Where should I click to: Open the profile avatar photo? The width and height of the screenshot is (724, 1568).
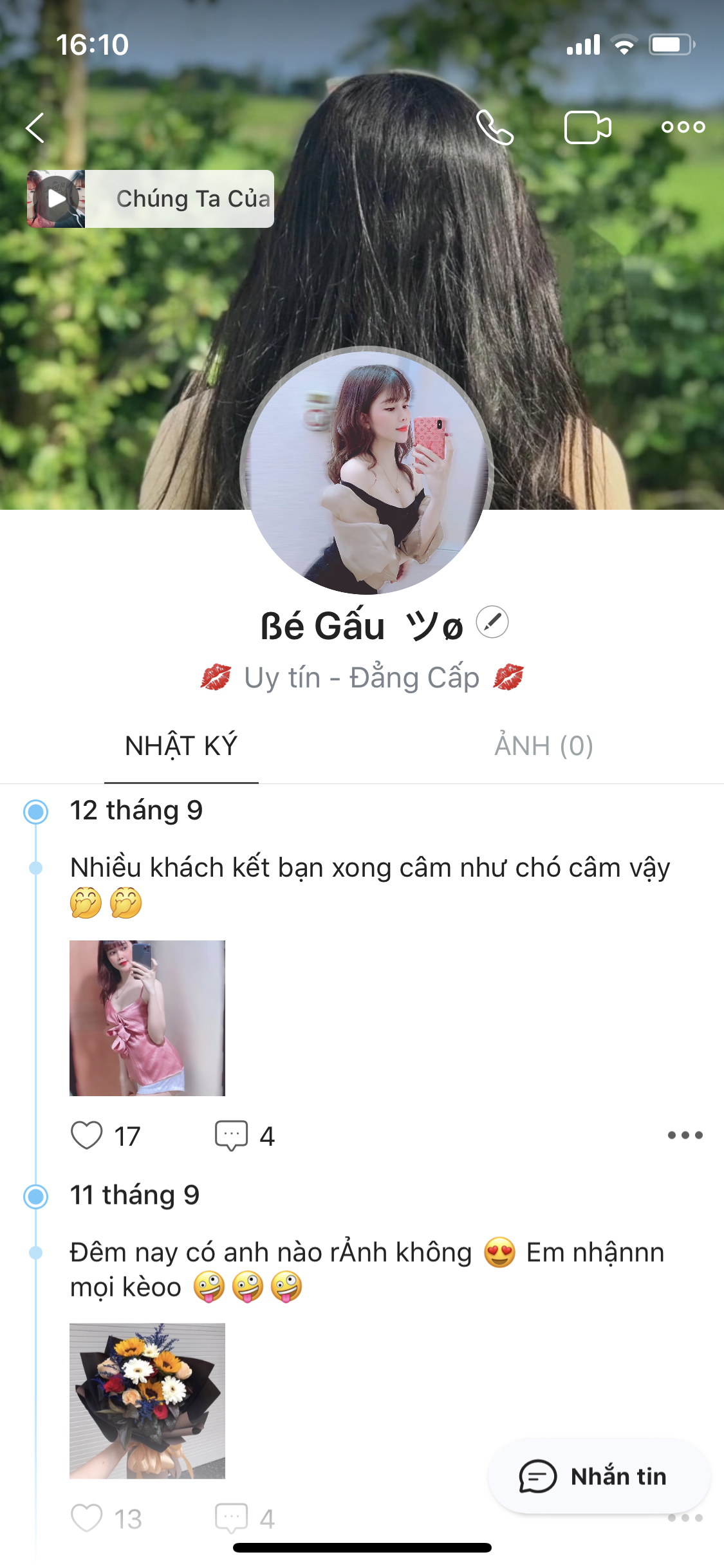[x=366, y=471]
